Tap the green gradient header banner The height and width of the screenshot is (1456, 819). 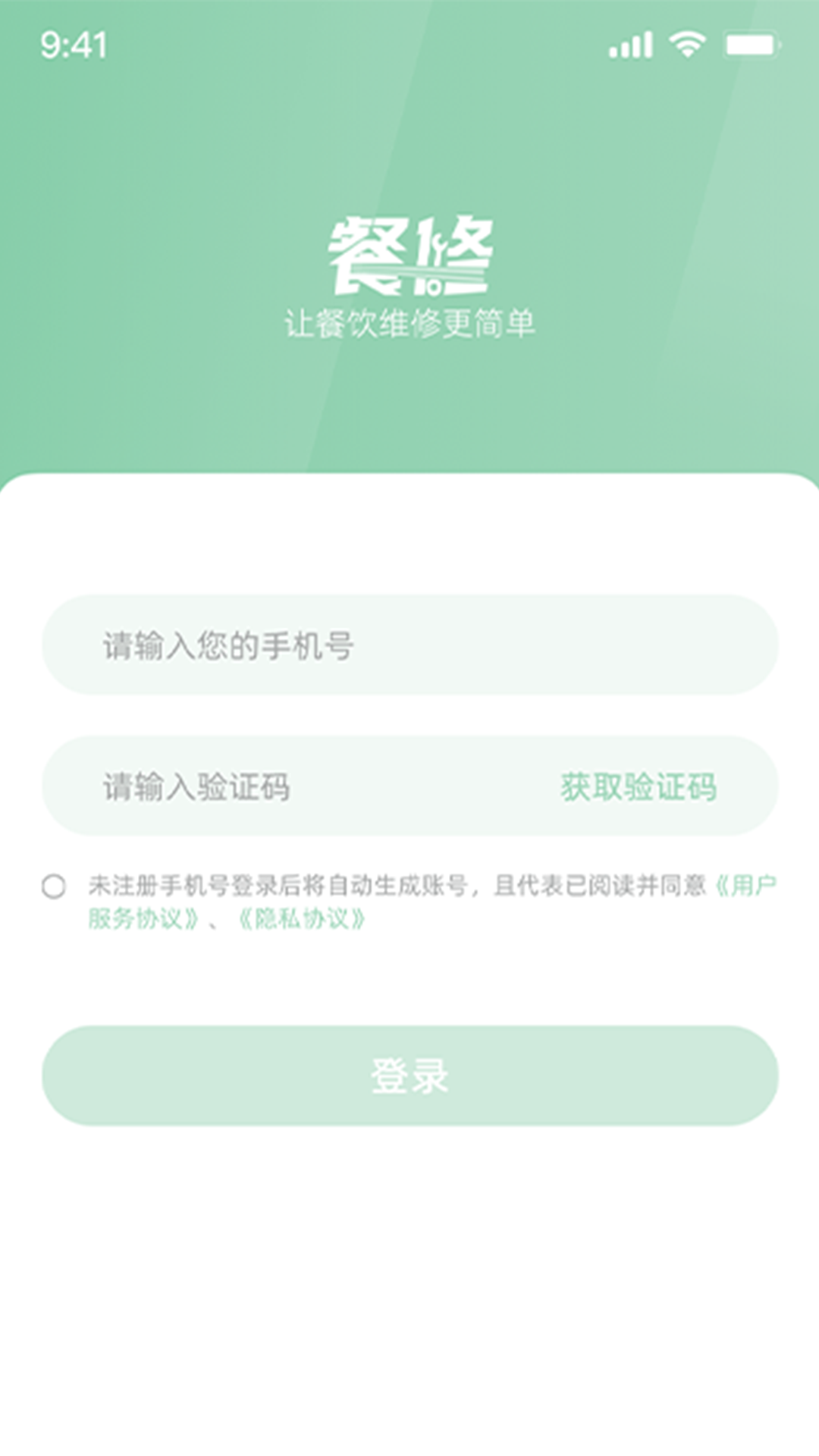click(x=409, y=227)
